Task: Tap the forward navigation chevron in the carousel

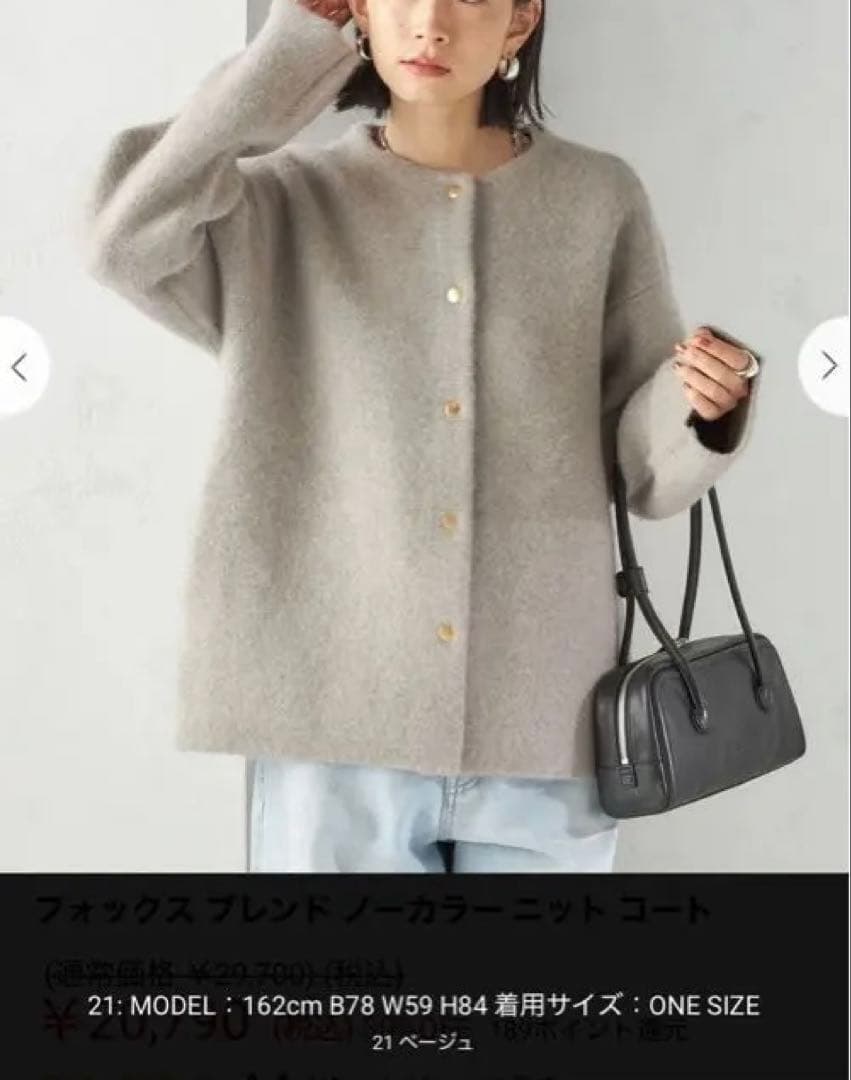Action: coord(829,367)
